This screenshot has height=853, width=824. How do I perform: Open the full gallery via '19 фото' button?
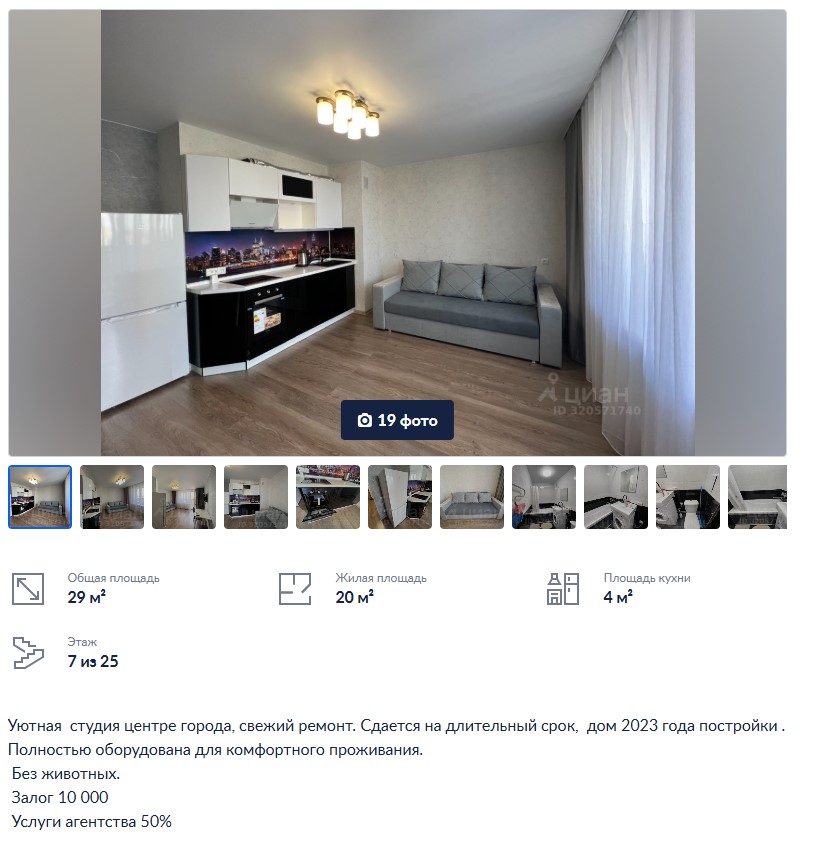coord(397,420)
